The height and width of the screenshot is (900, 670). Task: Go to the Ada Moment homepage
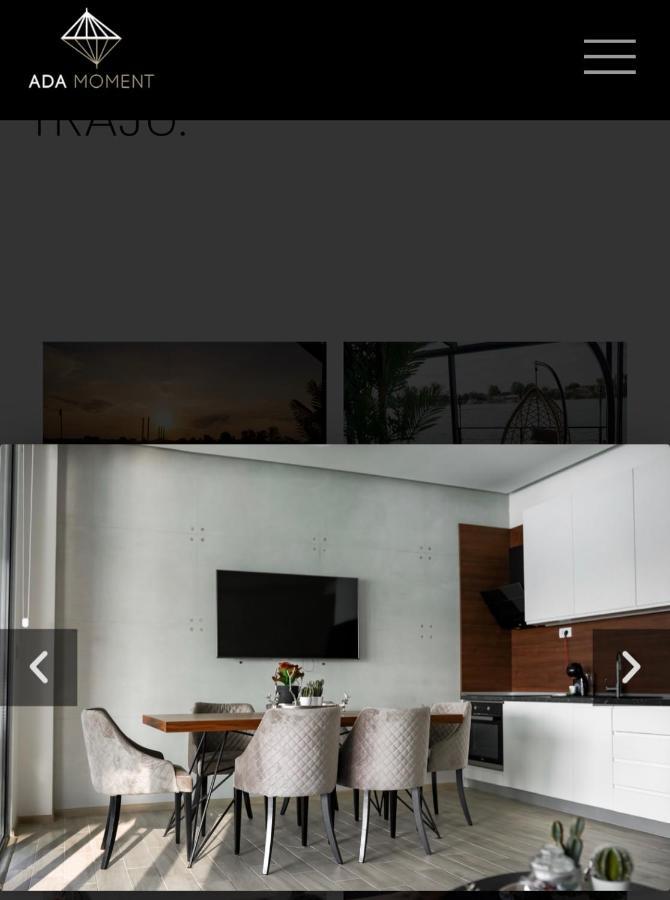pos(91,50)
